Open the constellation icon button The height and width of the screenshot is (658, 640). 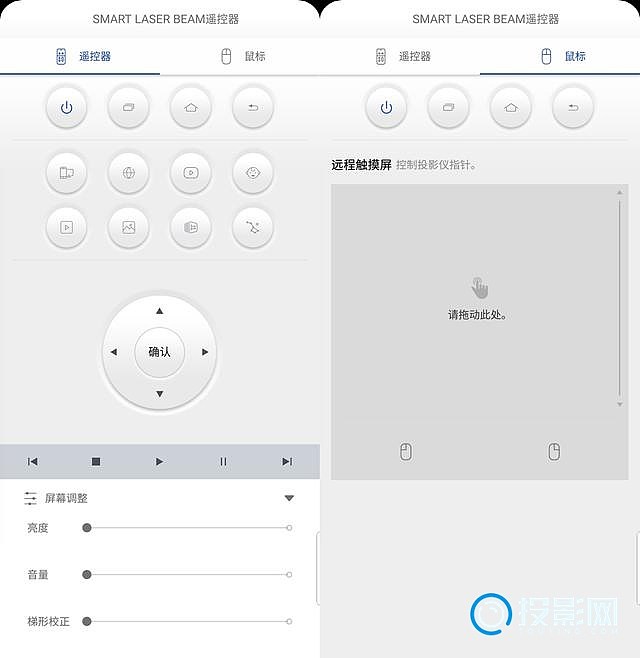coord(253,227)
